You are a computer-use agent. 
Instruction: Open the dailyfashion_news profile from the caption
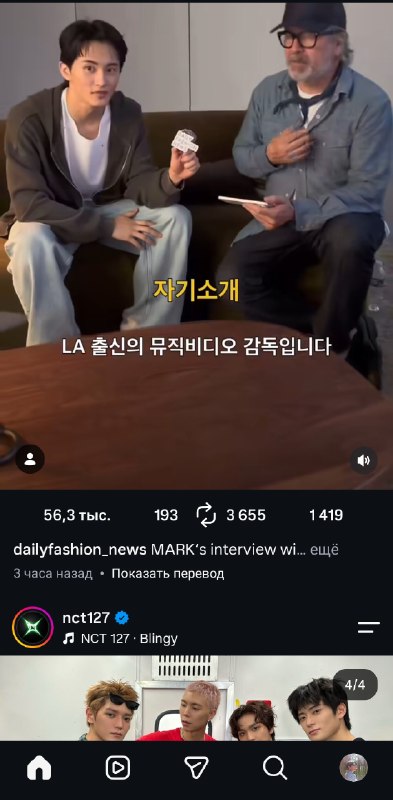click(80, 549)
